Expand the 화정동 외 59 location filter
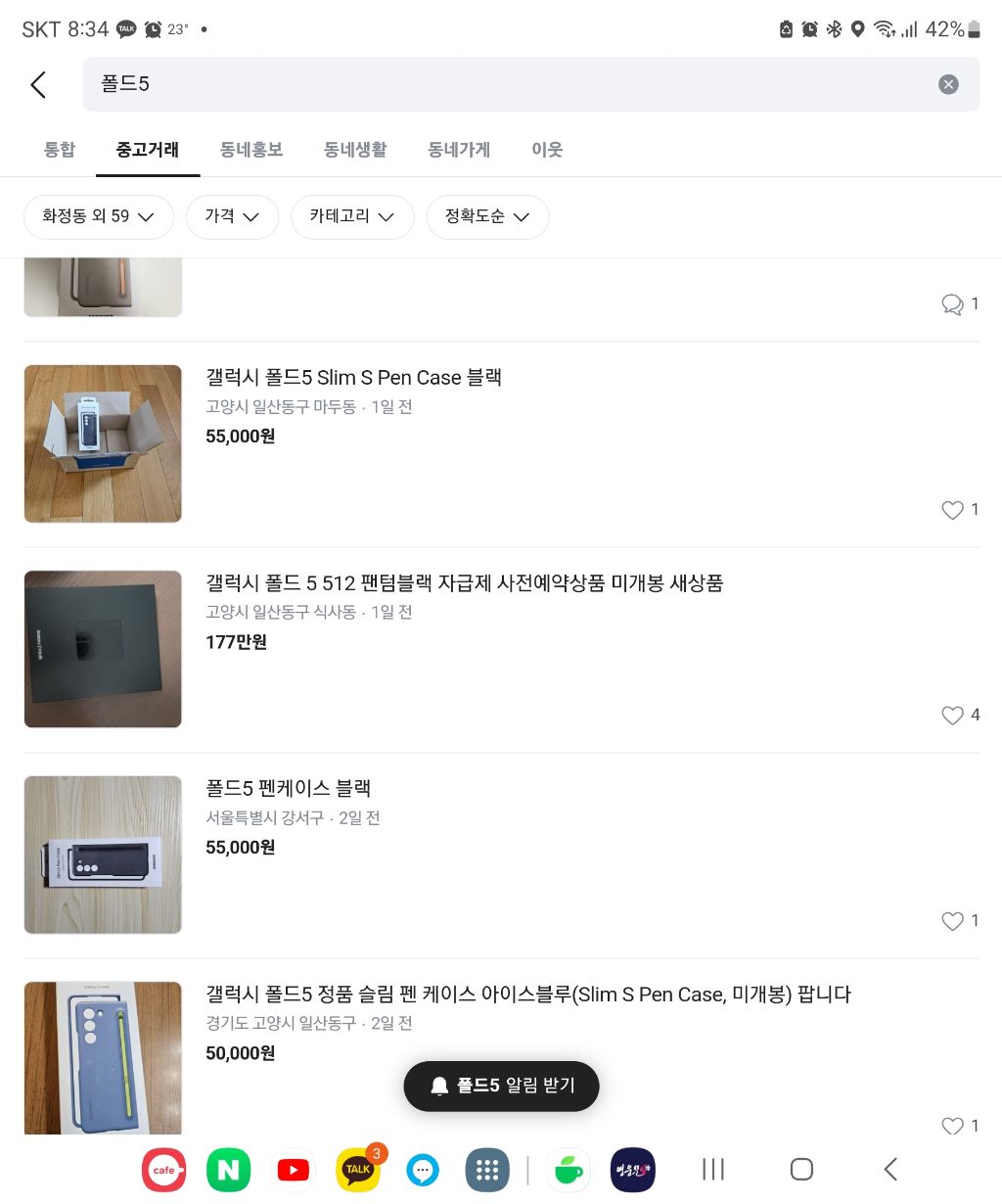 pyautogui.click(x=98, y=216)
